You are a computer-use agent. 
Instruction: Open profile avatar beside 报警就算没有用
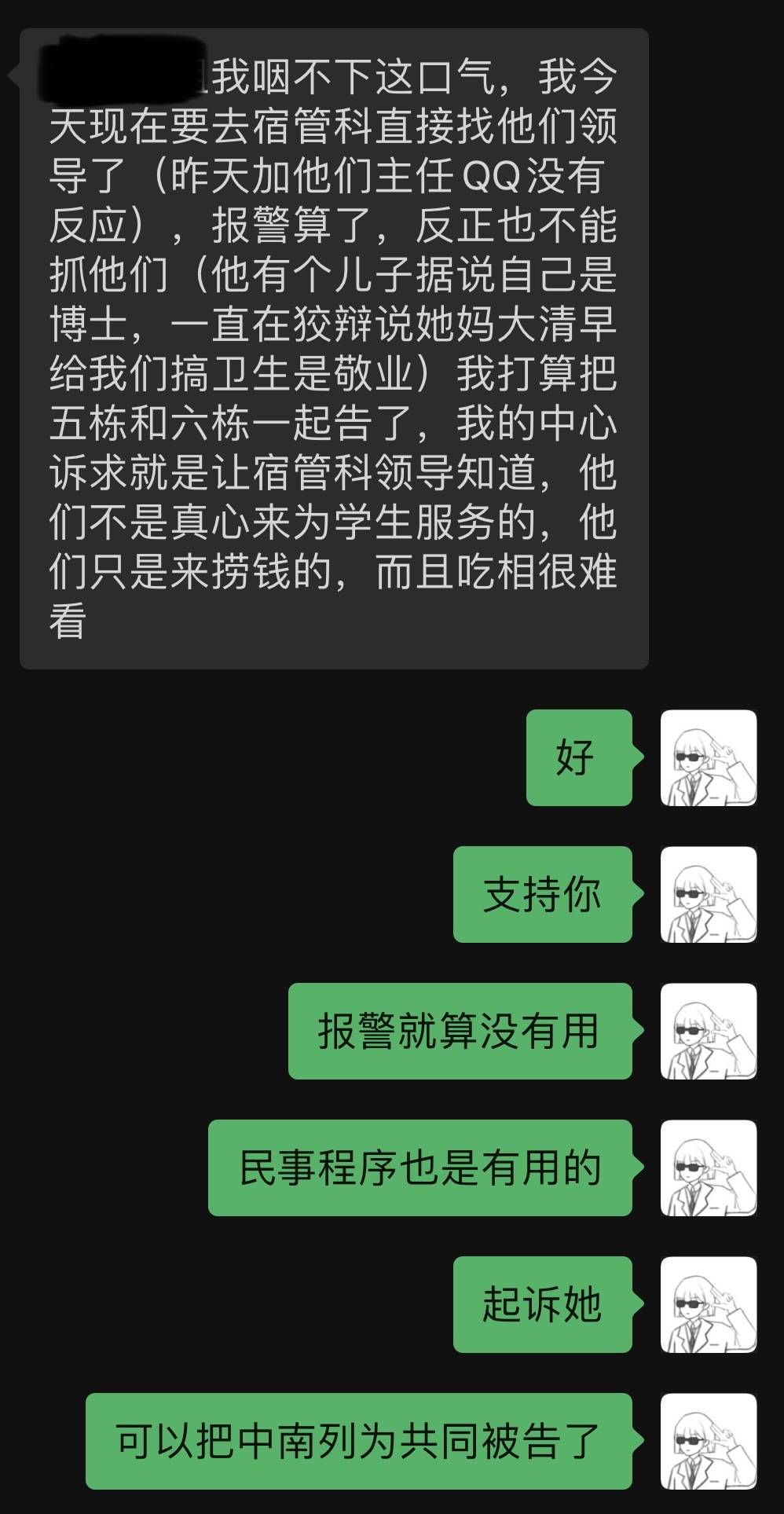[708, 1031]
